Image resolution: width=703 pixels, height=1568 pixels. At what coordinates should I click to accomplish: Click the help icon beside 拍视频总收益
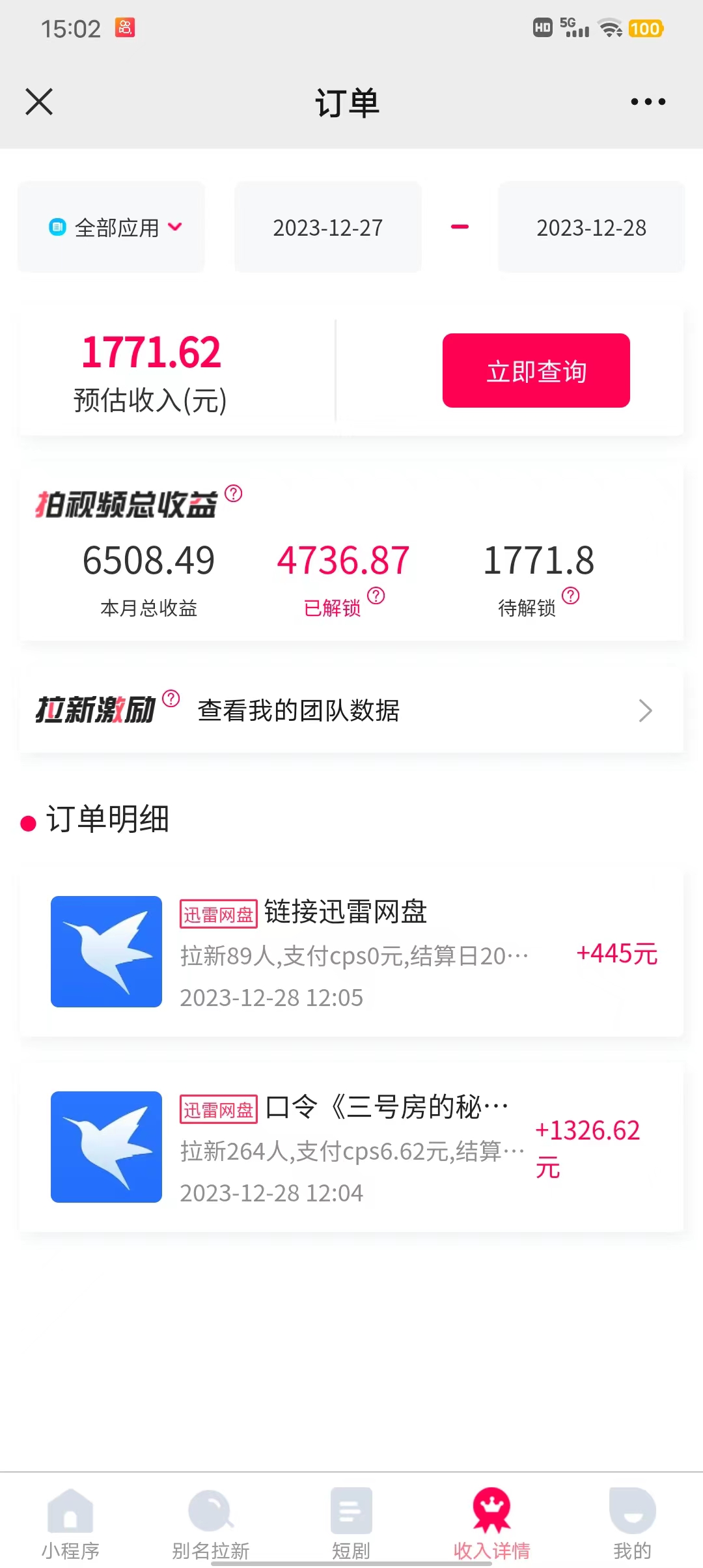[x=233, y=496]
